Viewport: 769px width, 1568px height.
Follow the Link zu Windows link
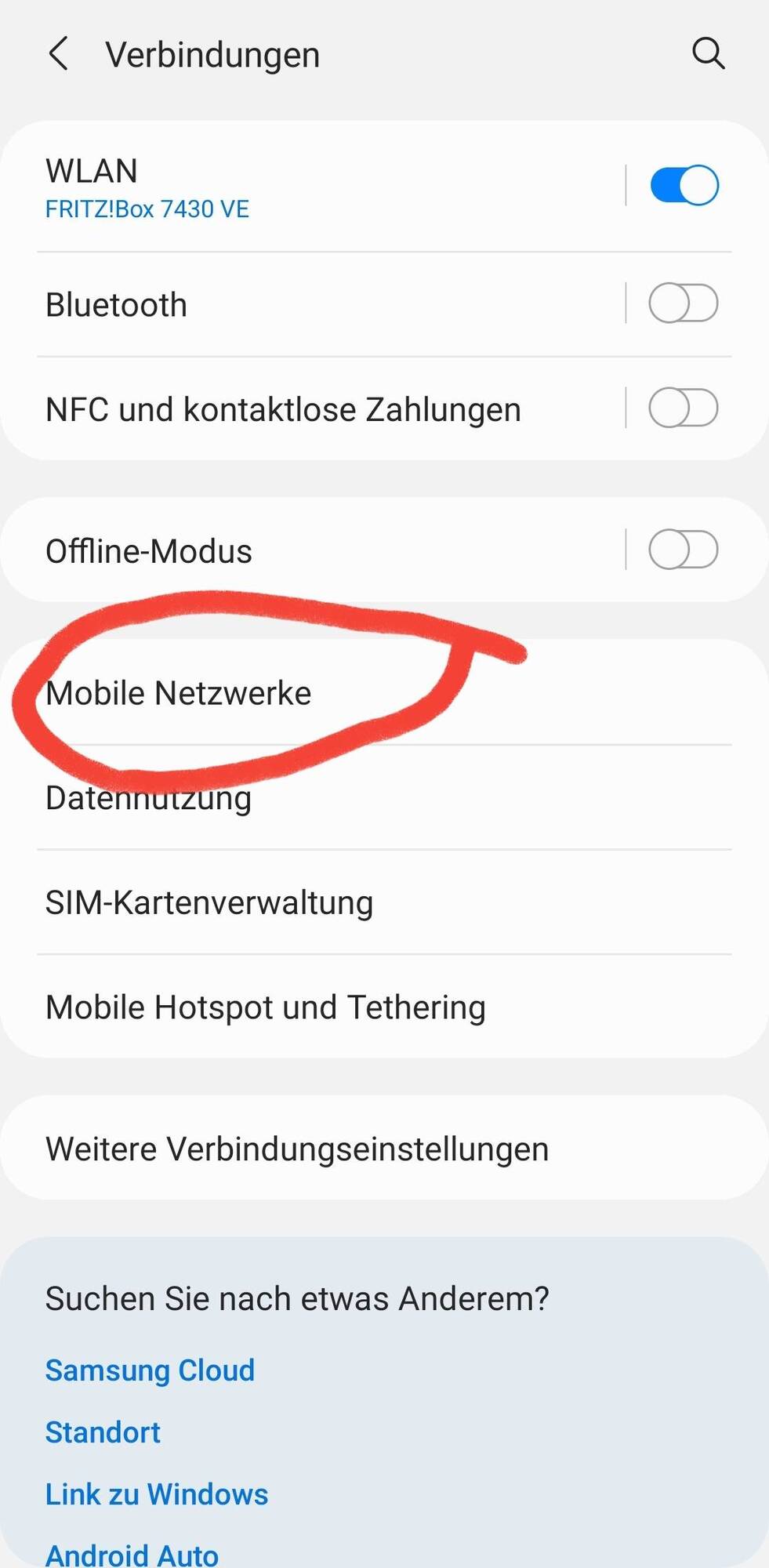[157, 1494]
